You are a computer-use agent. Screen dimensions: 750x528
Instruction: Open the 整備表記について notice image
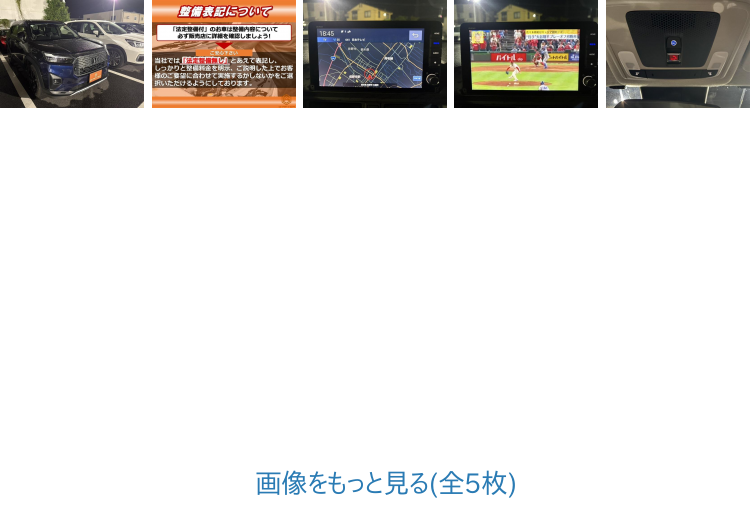point(223,54)
